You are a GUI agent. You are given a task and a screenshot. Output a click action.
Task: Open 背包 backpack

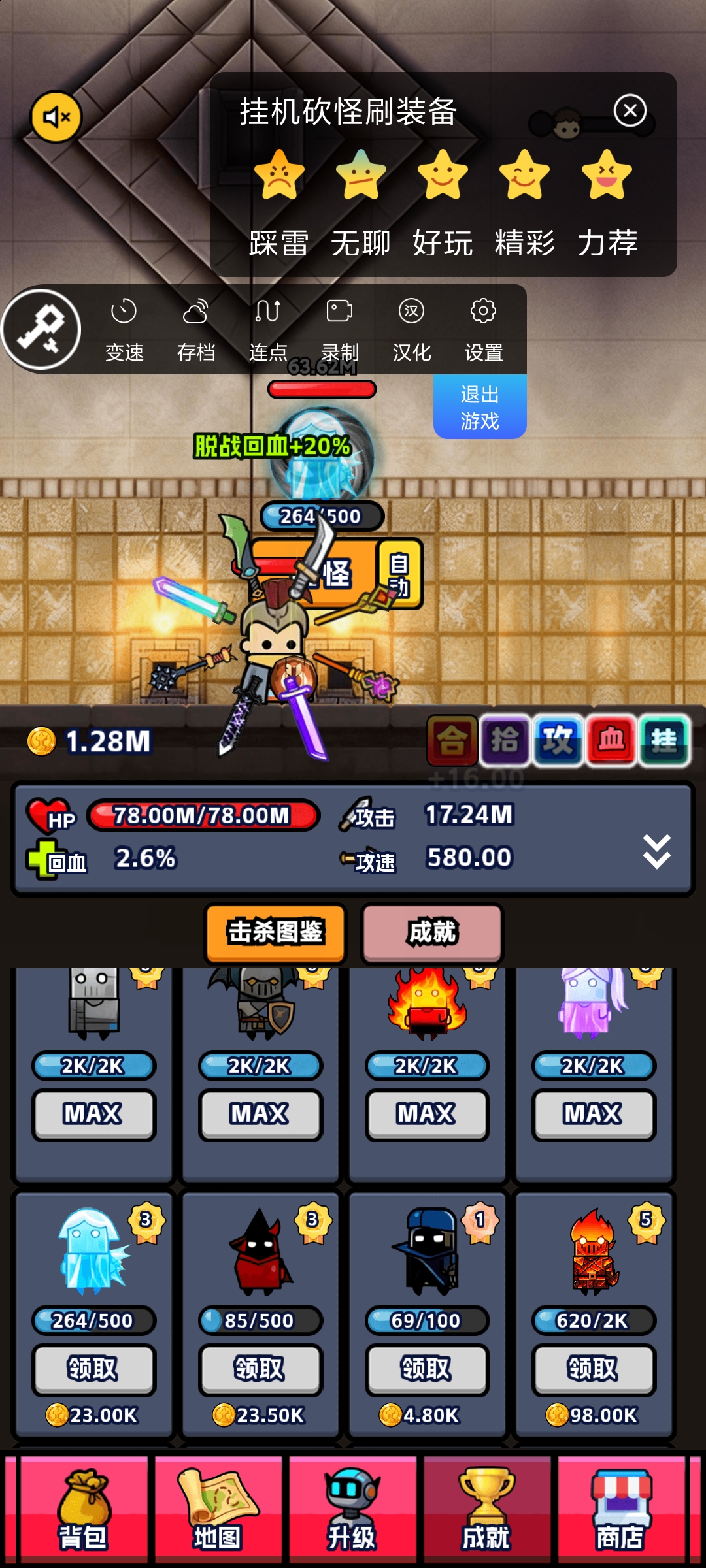tap(84, 1511)
